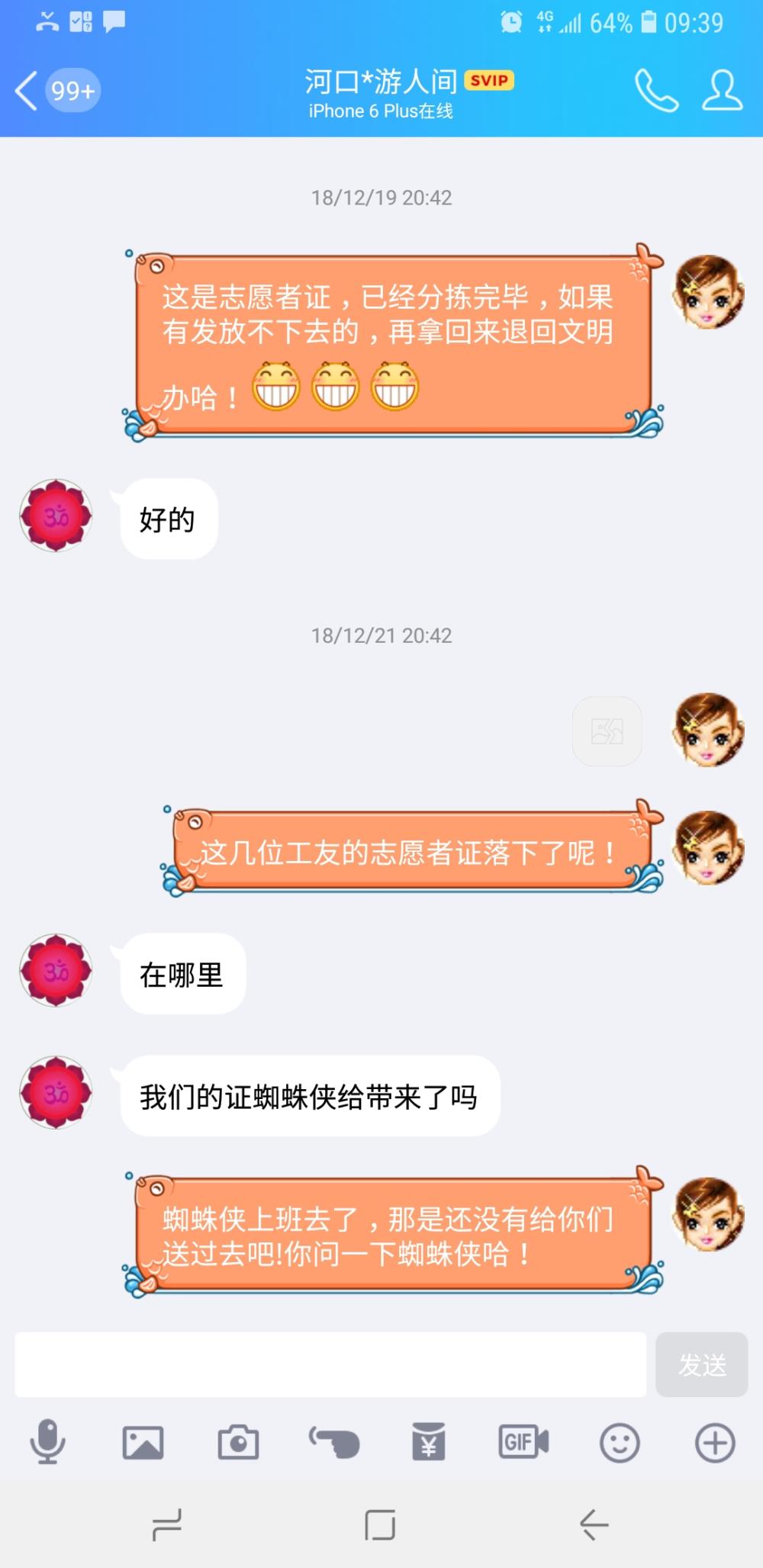Viewport: 763px width, 1568px height.
Task: Record a voice message with the microphone
Action: 47,1441
